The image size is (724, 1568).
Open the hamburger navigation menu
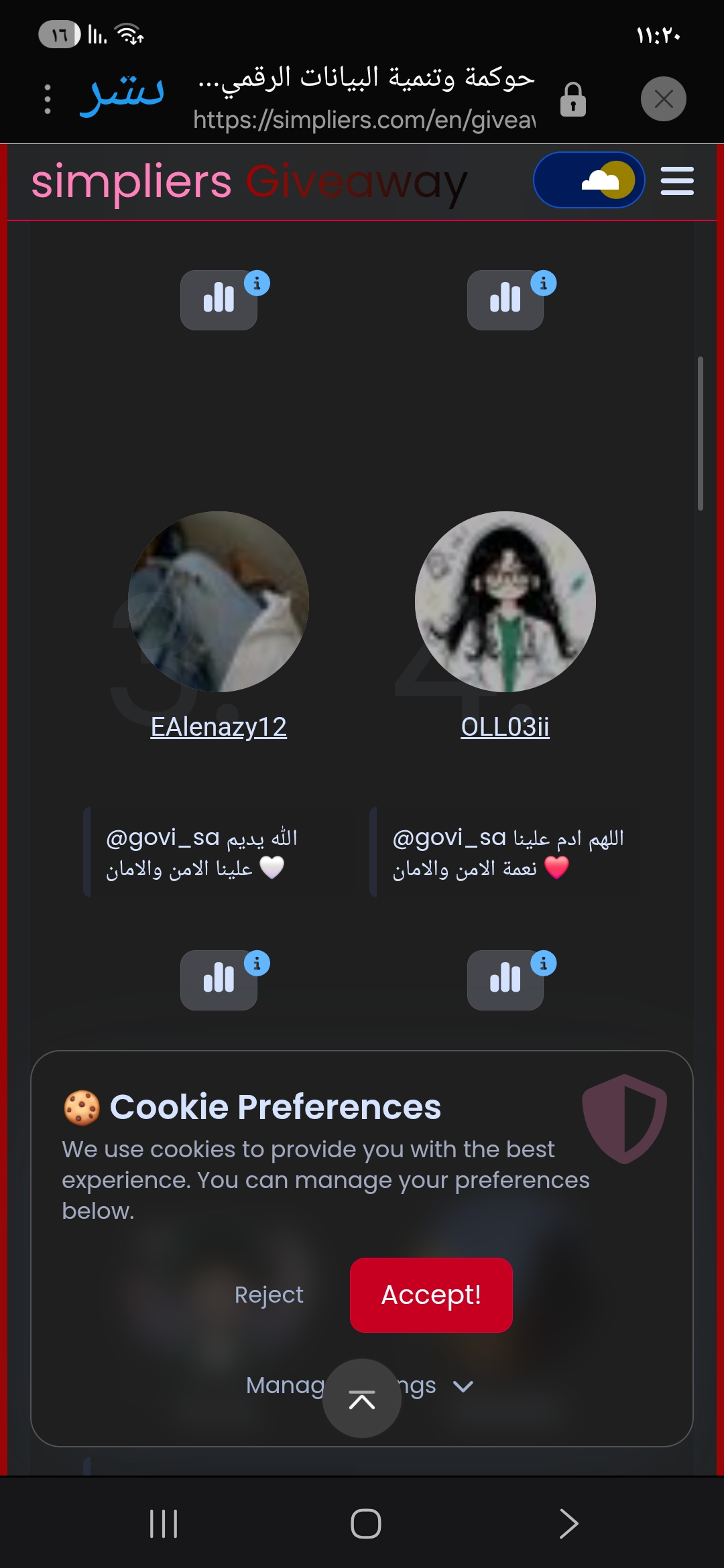coord(677,181)
